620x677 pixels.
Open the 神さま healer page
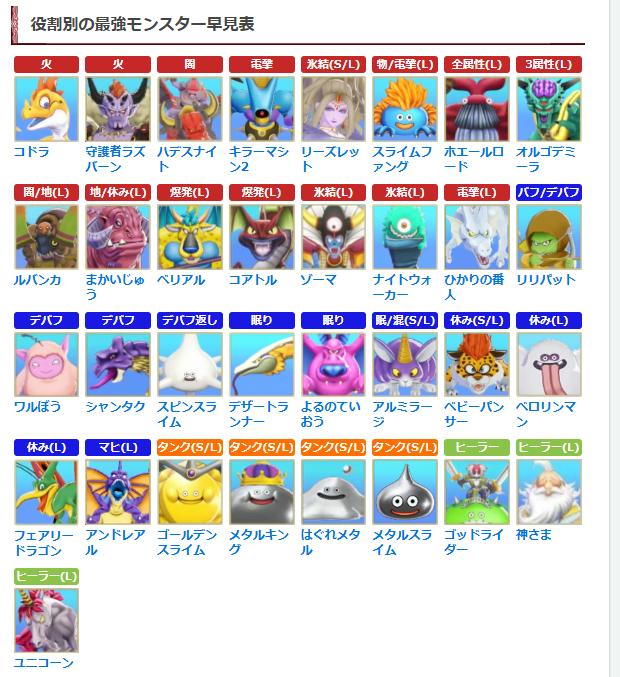534,535
